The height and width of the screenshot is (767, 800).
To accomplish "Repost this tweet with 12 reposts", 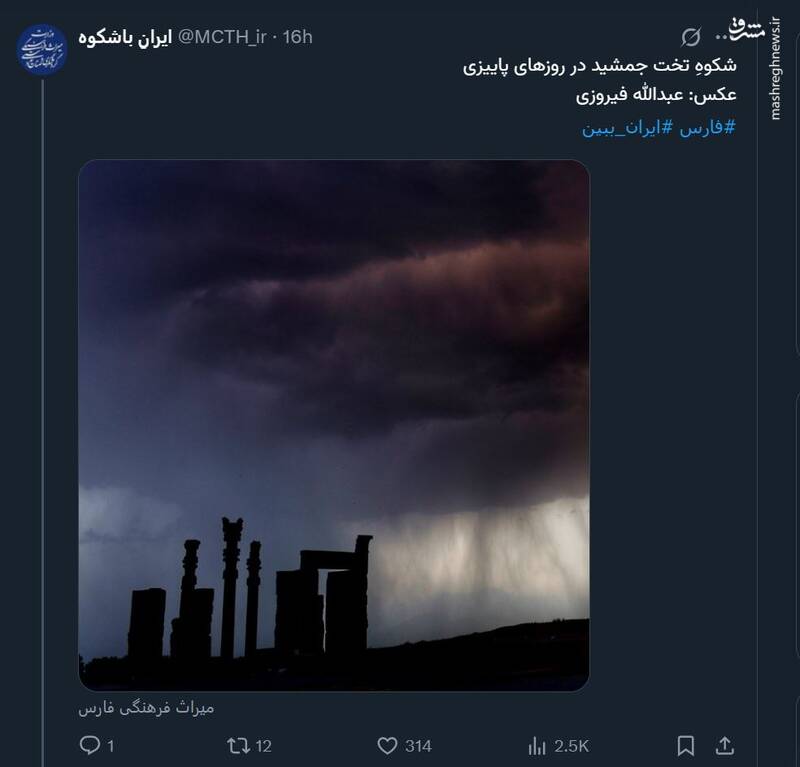I will pyautogui.click(x=238, y=745).
